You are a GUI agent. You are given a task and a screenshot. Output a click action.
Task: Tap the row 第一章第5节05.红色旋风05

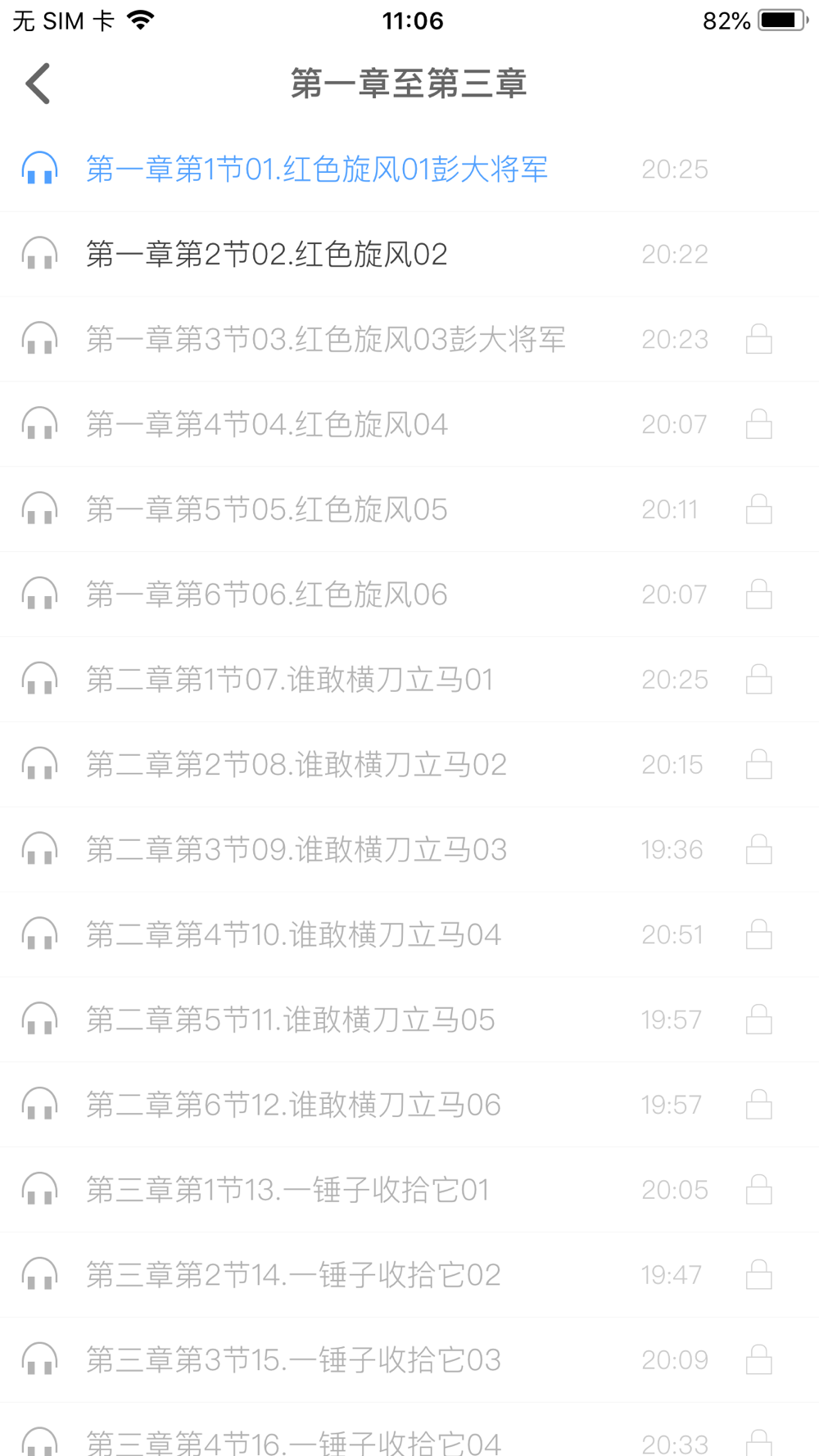409,510
